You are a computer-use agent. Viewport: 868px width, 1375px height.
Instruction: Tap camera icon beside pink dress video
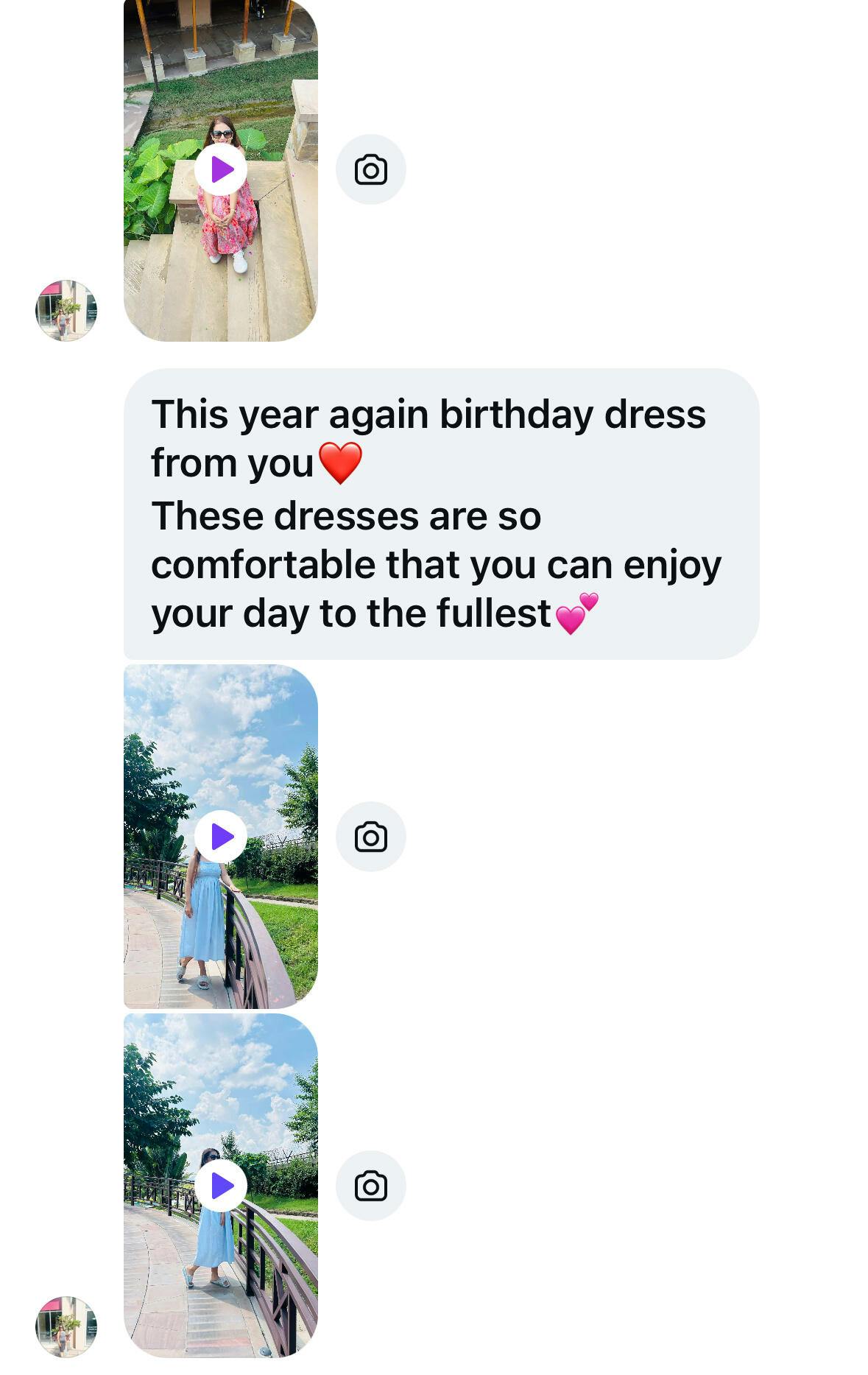(370, 169)
